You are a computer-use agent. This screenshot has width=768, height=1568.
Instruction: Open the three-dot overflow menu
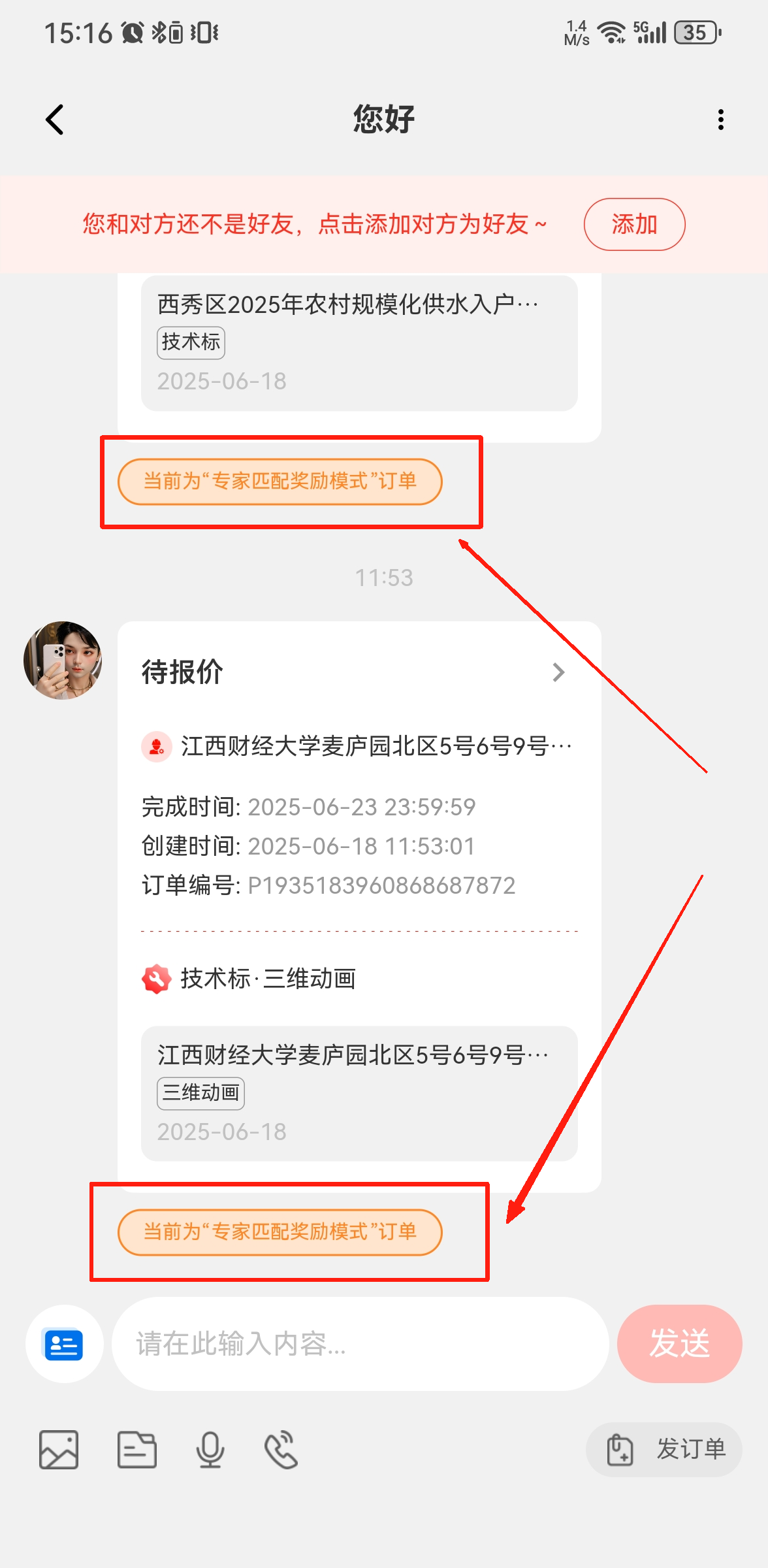(720, 120)
